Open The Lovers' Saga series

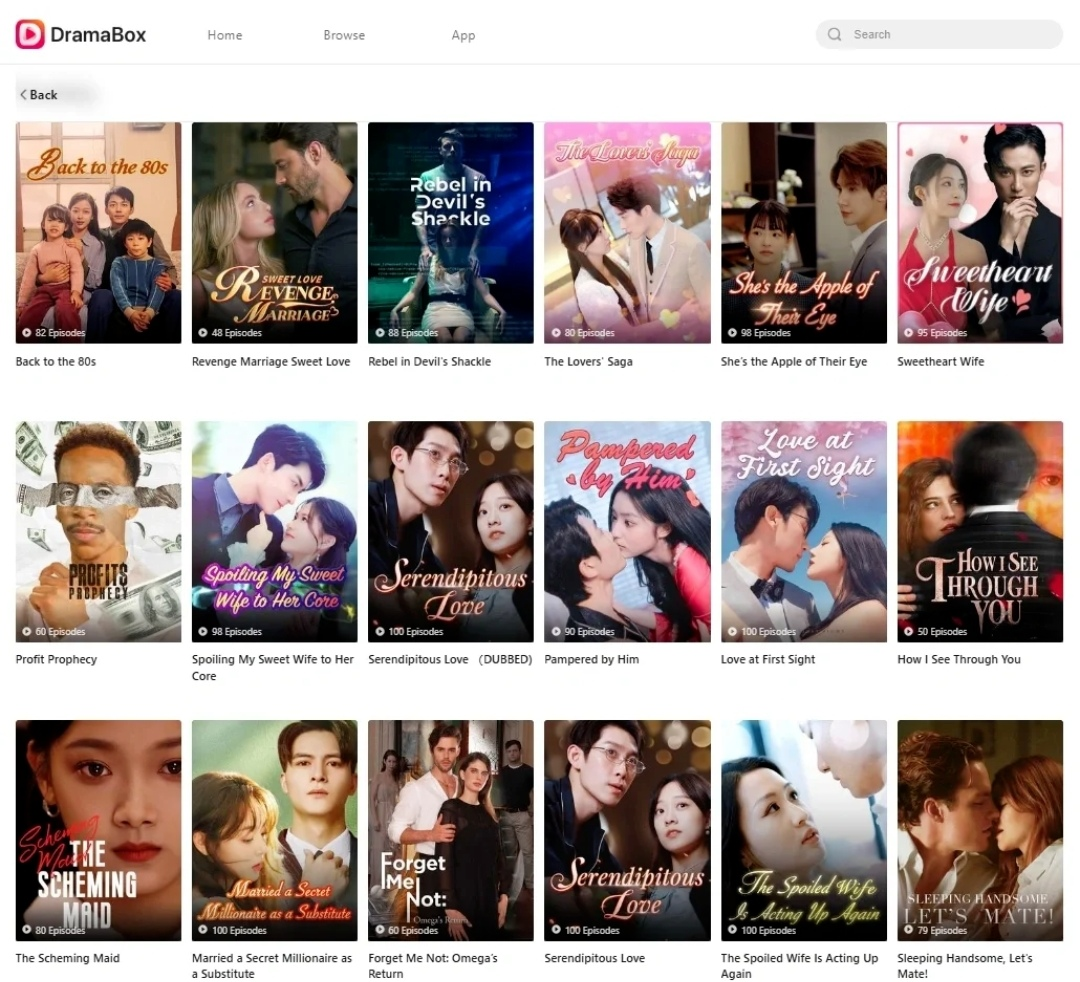pos(627,232)
